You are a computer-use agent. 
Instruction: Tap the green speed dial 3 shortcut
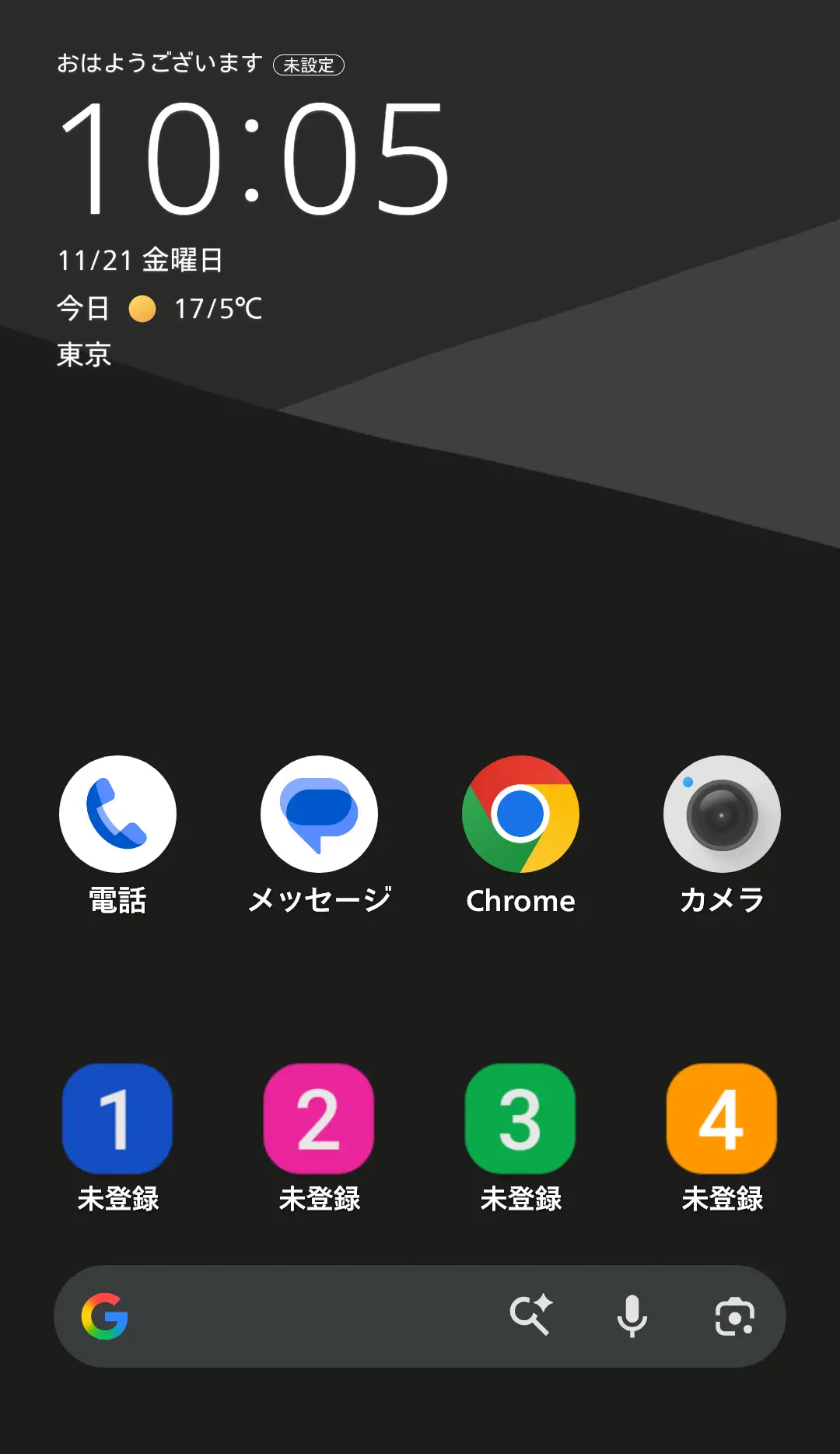(520, 1120)
